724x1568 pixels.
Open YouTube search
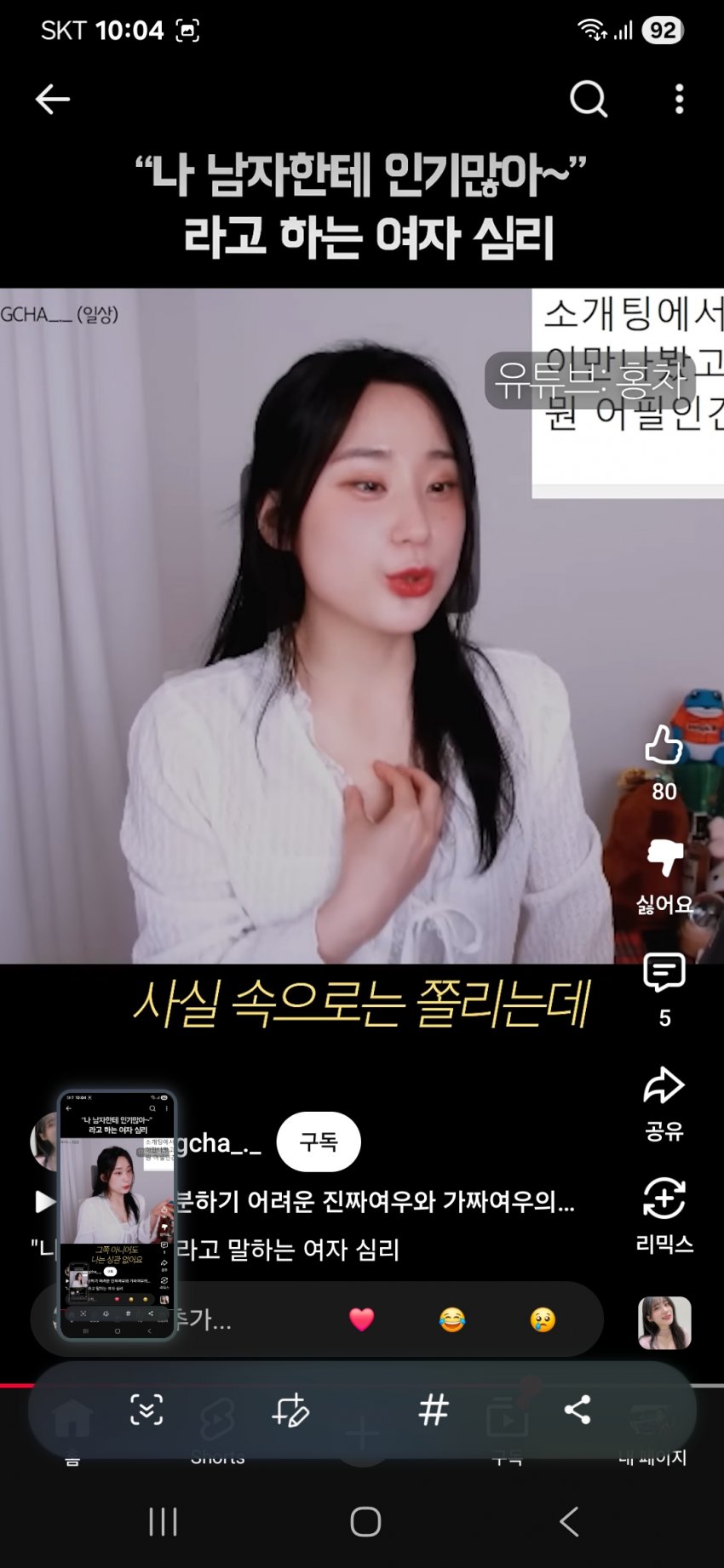[588, 100]
